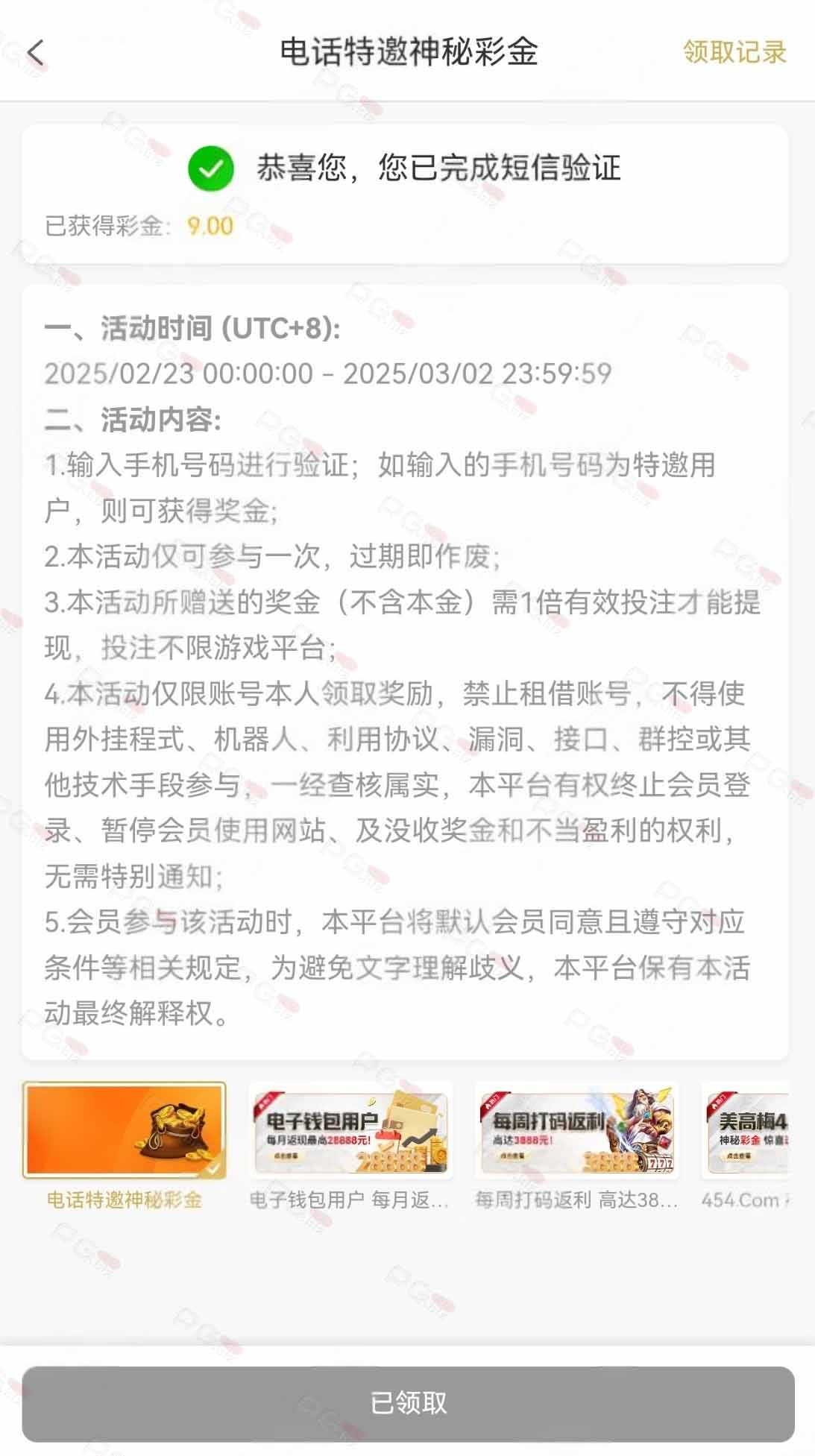
Task: Tap the grey 已领取 button
Action: tap(408, 1404)
